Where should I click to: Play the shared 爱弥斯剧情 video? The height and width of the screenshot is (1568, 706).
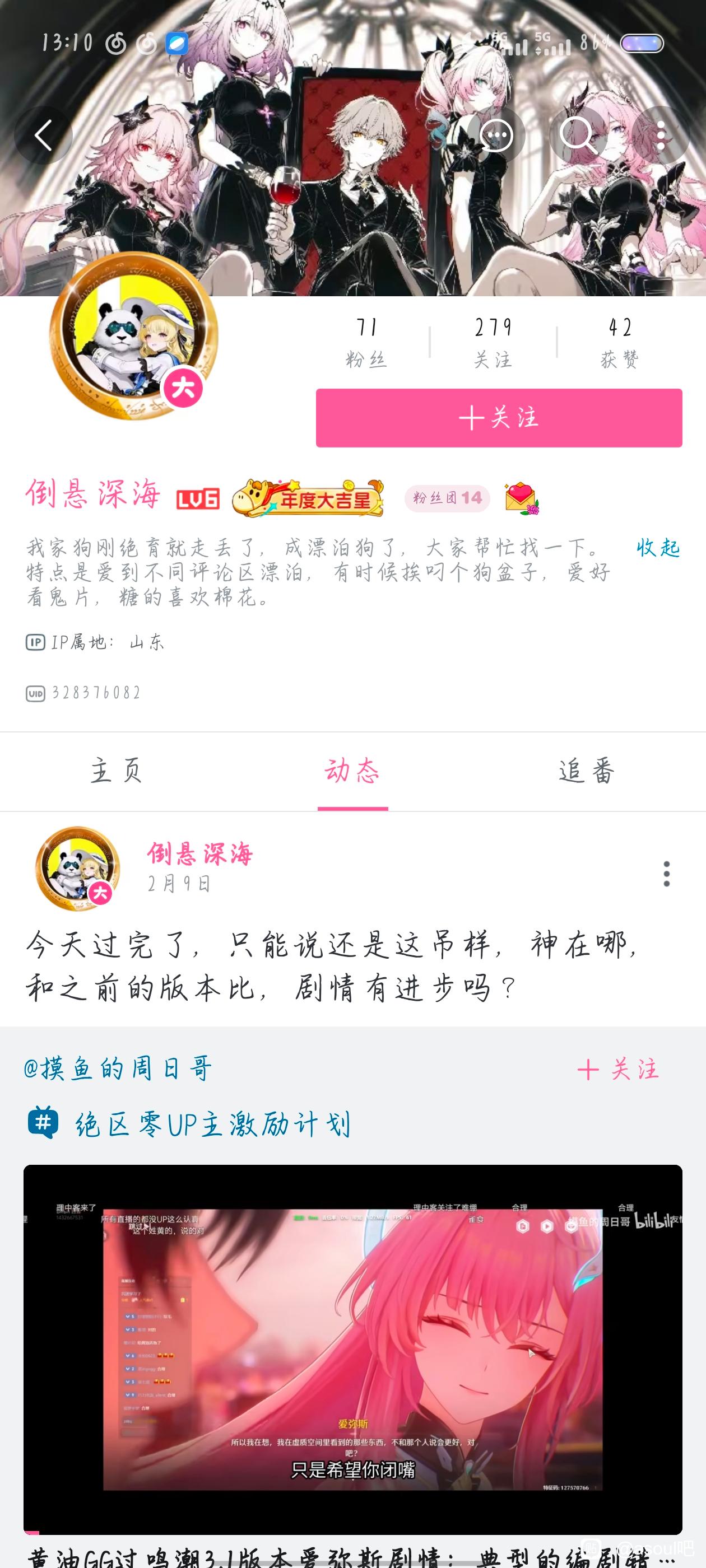tap(352, 1349)
